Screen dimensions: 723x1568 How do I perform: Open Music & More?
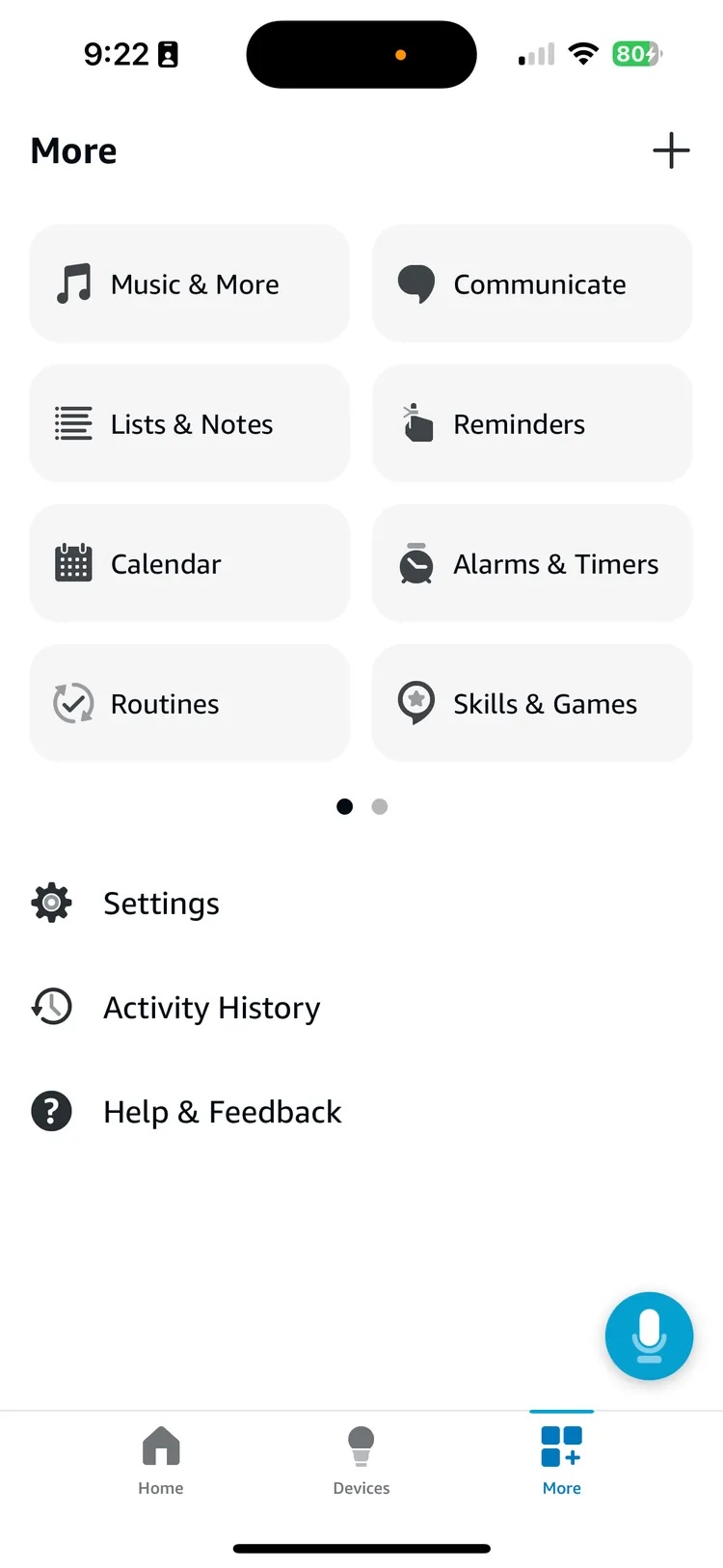(189, 284)
